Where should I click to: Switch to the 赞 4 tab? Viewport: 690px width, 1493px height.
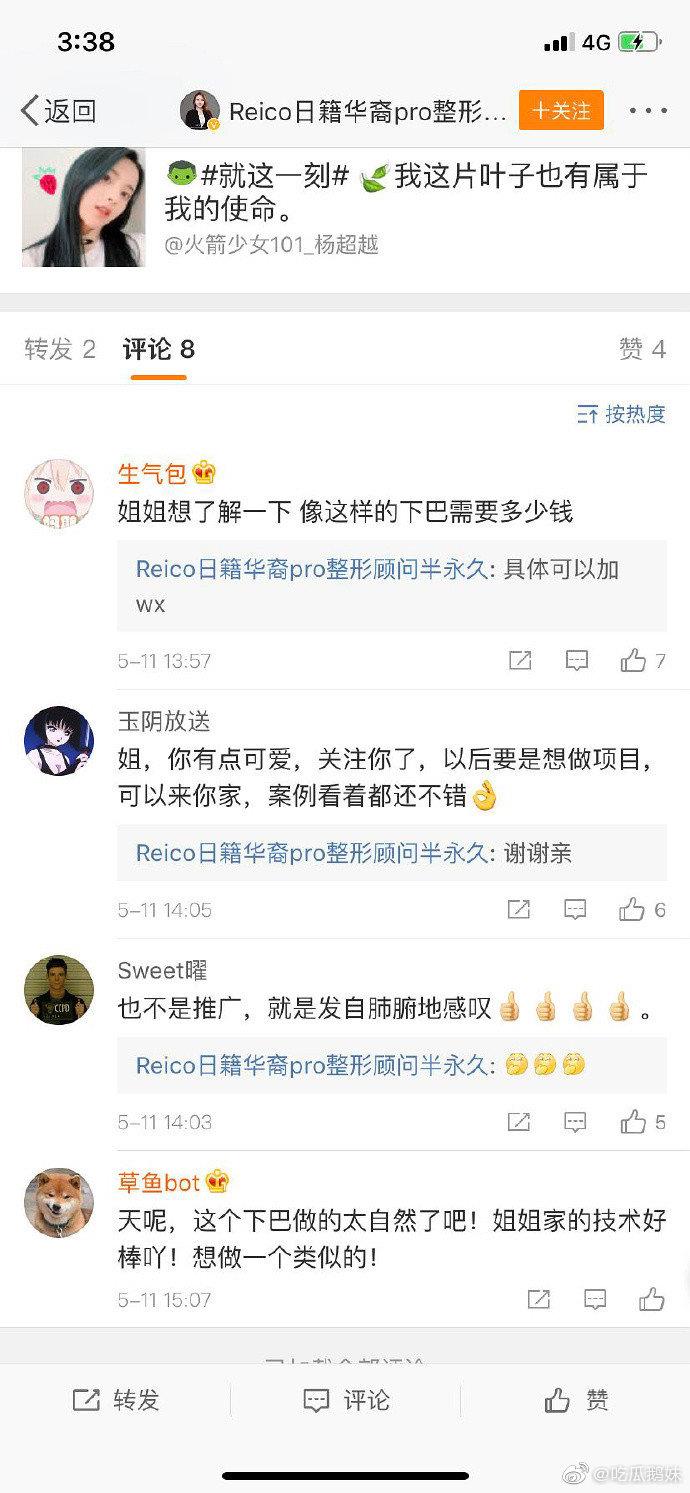coord(641,349)
